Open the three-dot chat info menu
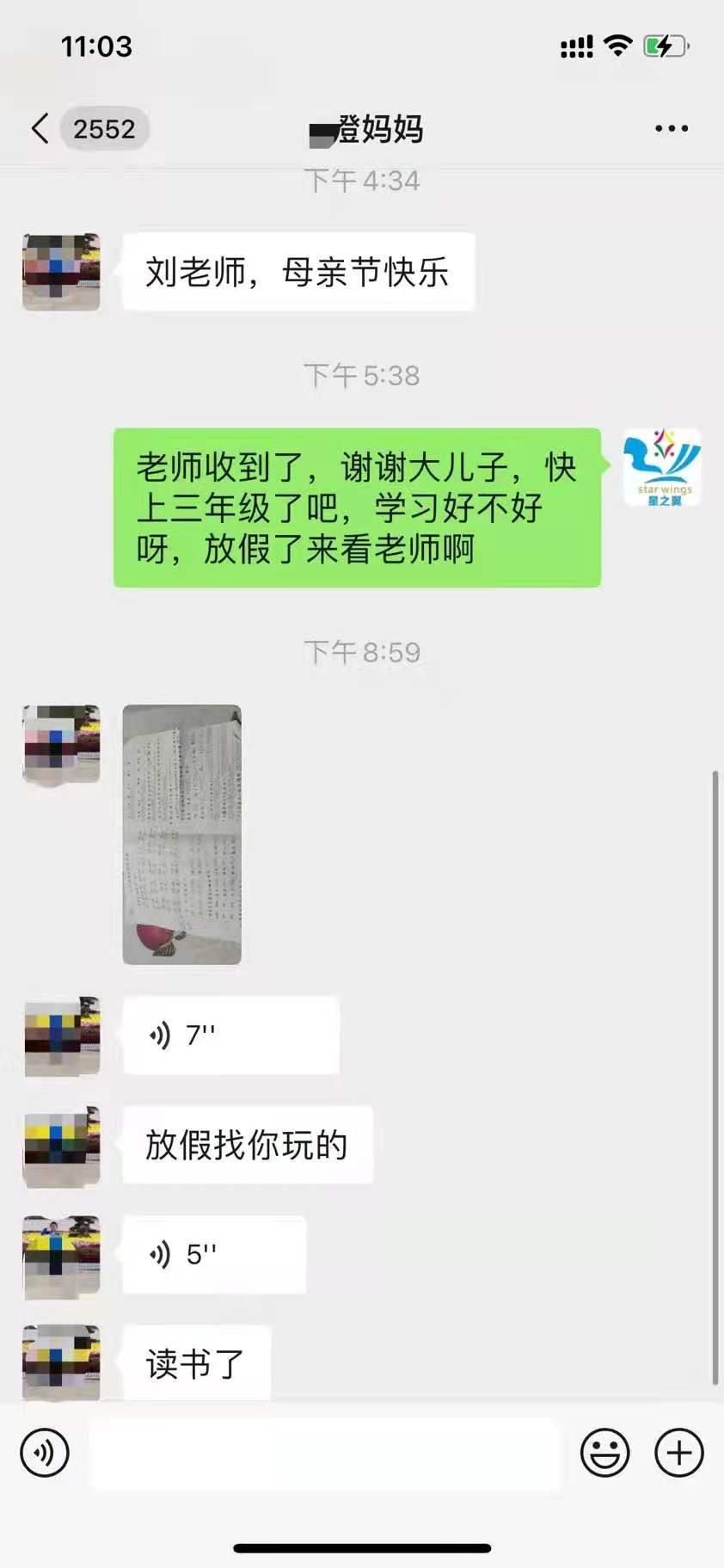The height and width of the screenshot is (1568, 724). tap(671, 129)
